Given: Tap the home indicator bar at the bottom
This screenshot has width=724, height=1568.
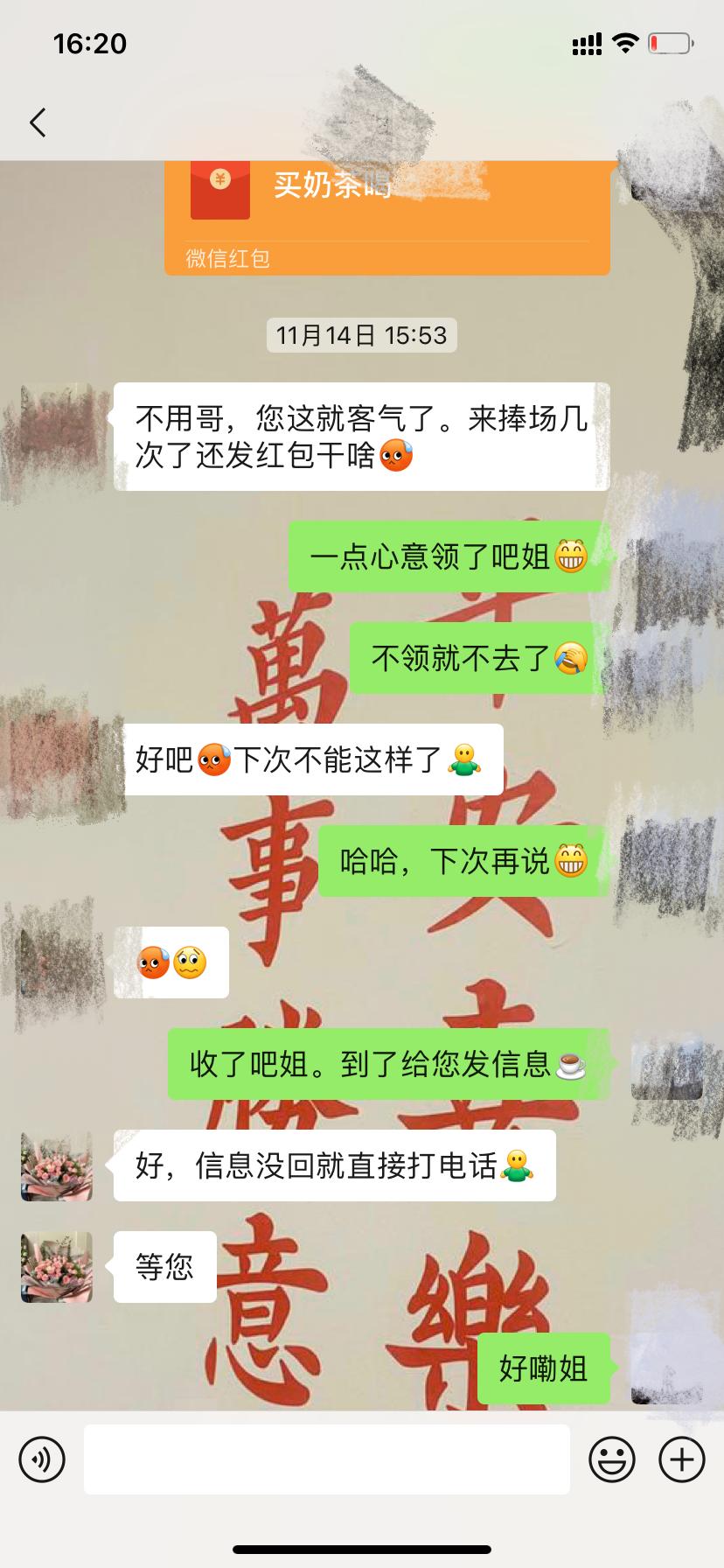Looking at the screenshot, I should tap(362, 1550).
